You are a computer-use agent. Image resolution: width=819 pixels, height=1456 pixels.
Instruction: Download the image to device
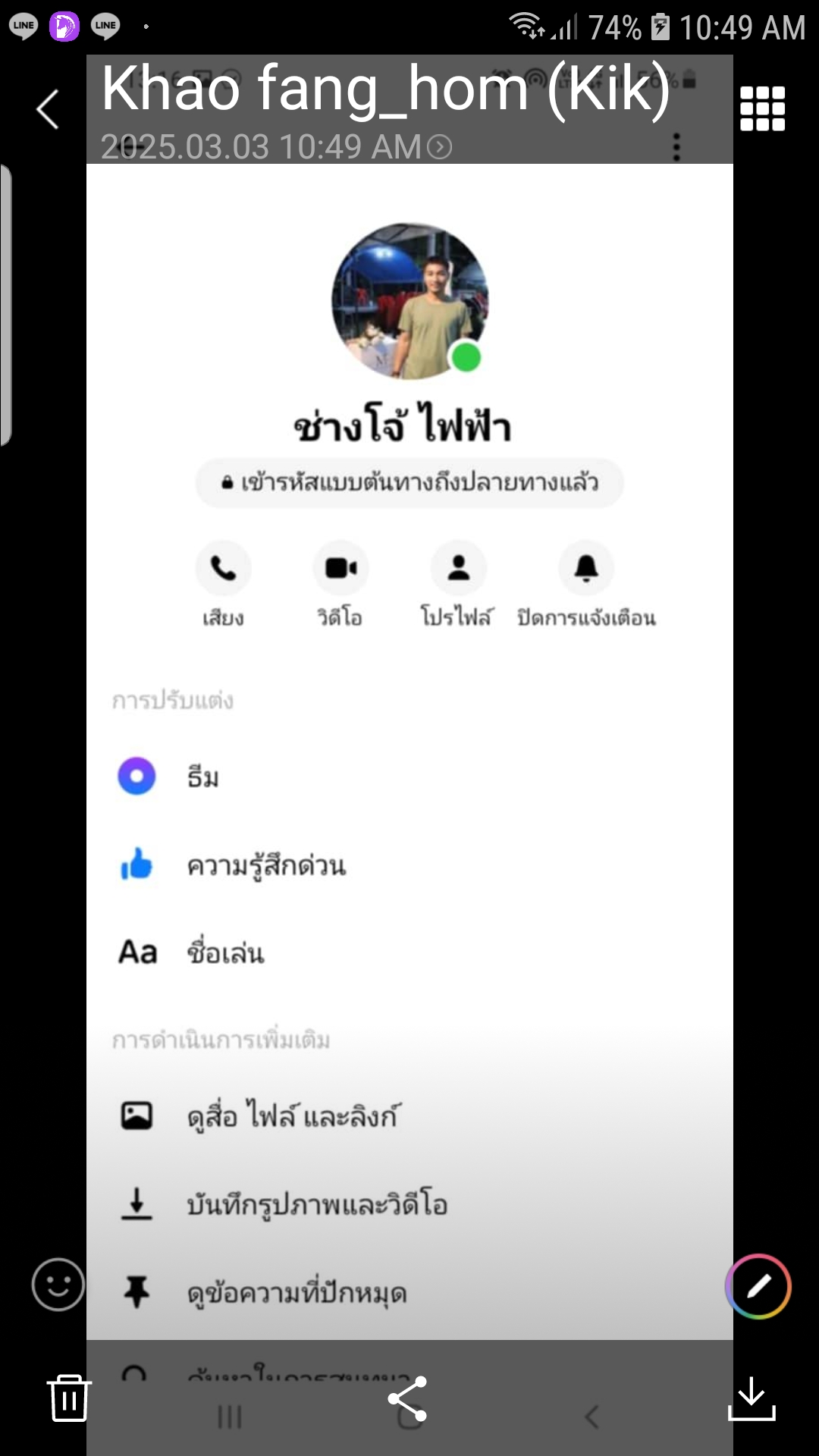tap(751, 1398)
